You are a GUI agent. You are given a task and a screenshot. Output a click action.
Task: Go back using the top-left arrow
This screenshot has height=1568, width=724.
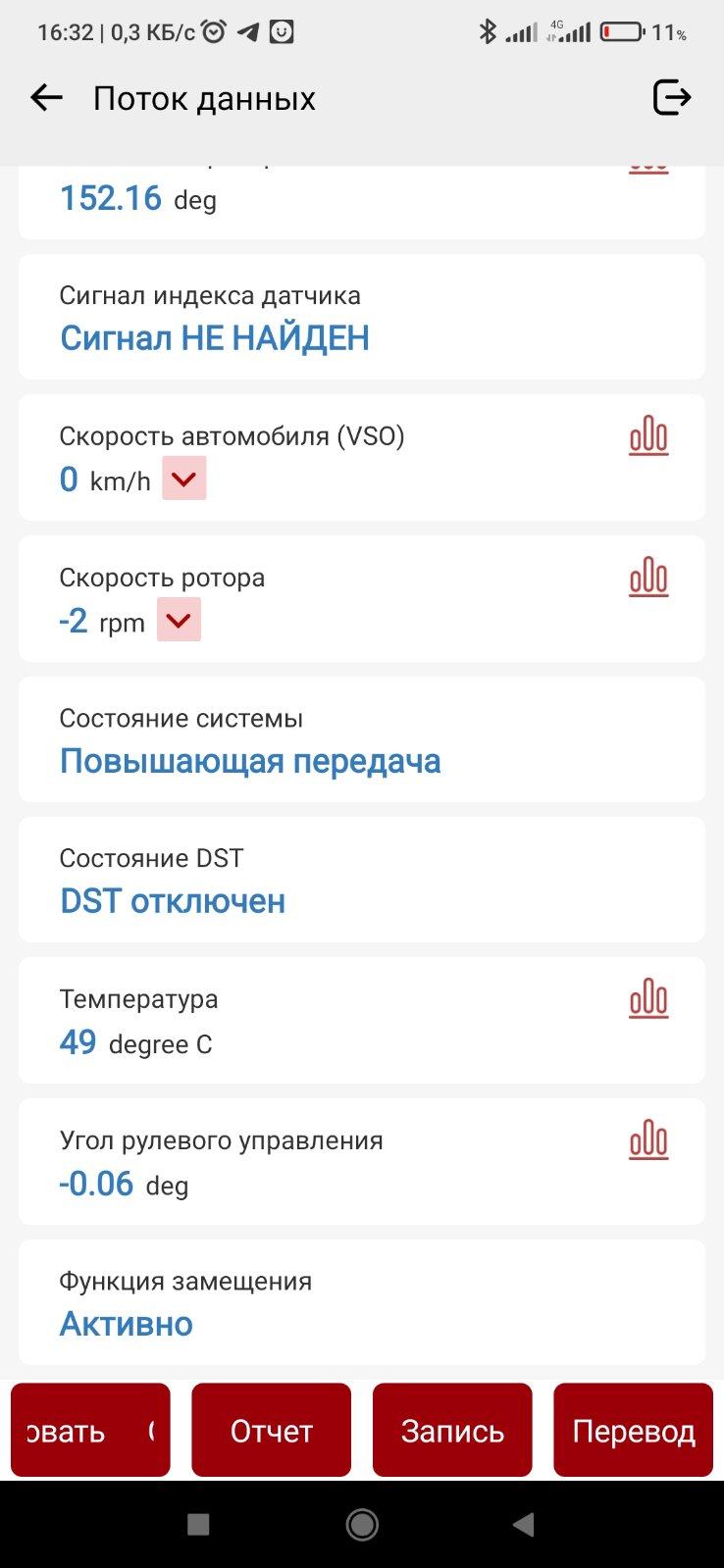pos(46,98)
